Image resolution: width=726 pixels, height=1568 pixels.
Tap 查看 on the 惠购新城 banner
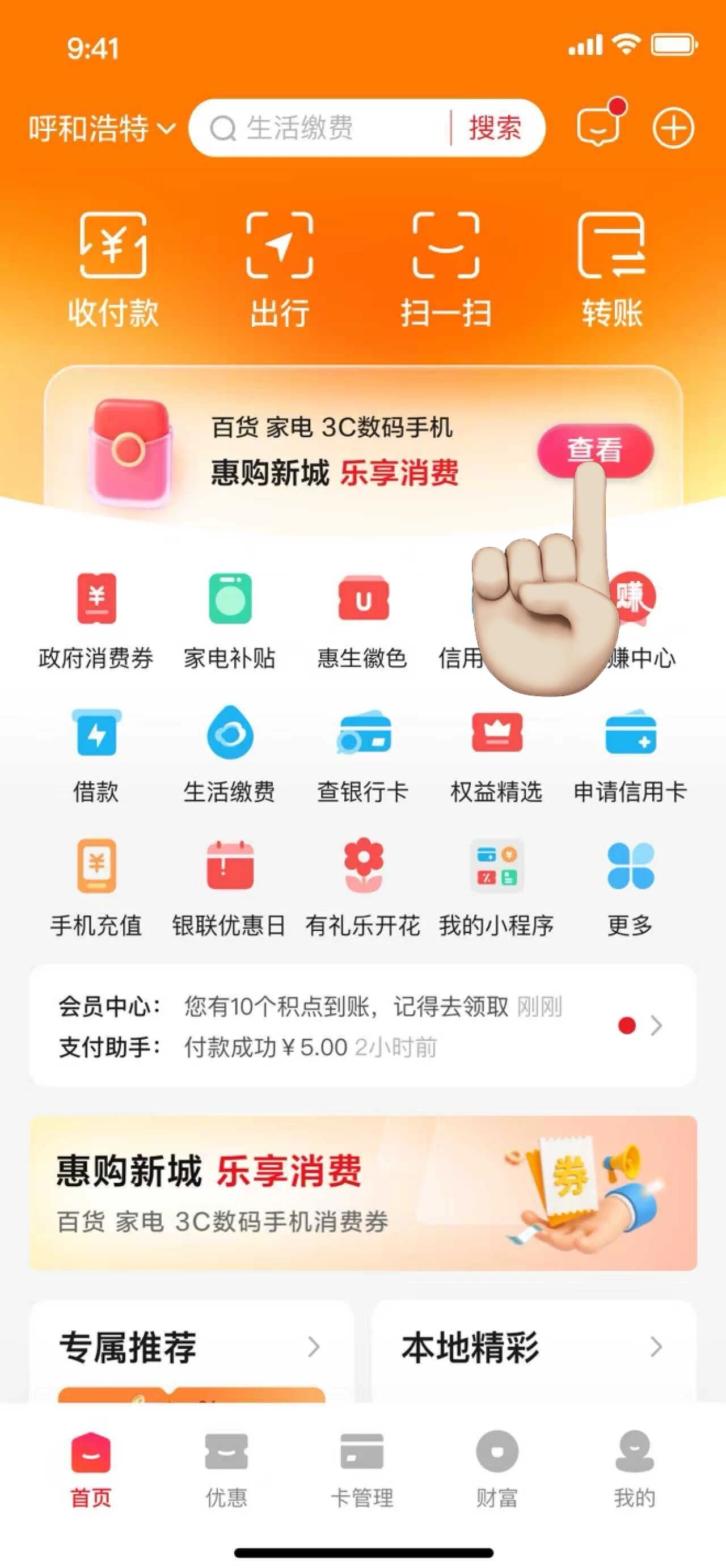594,450
